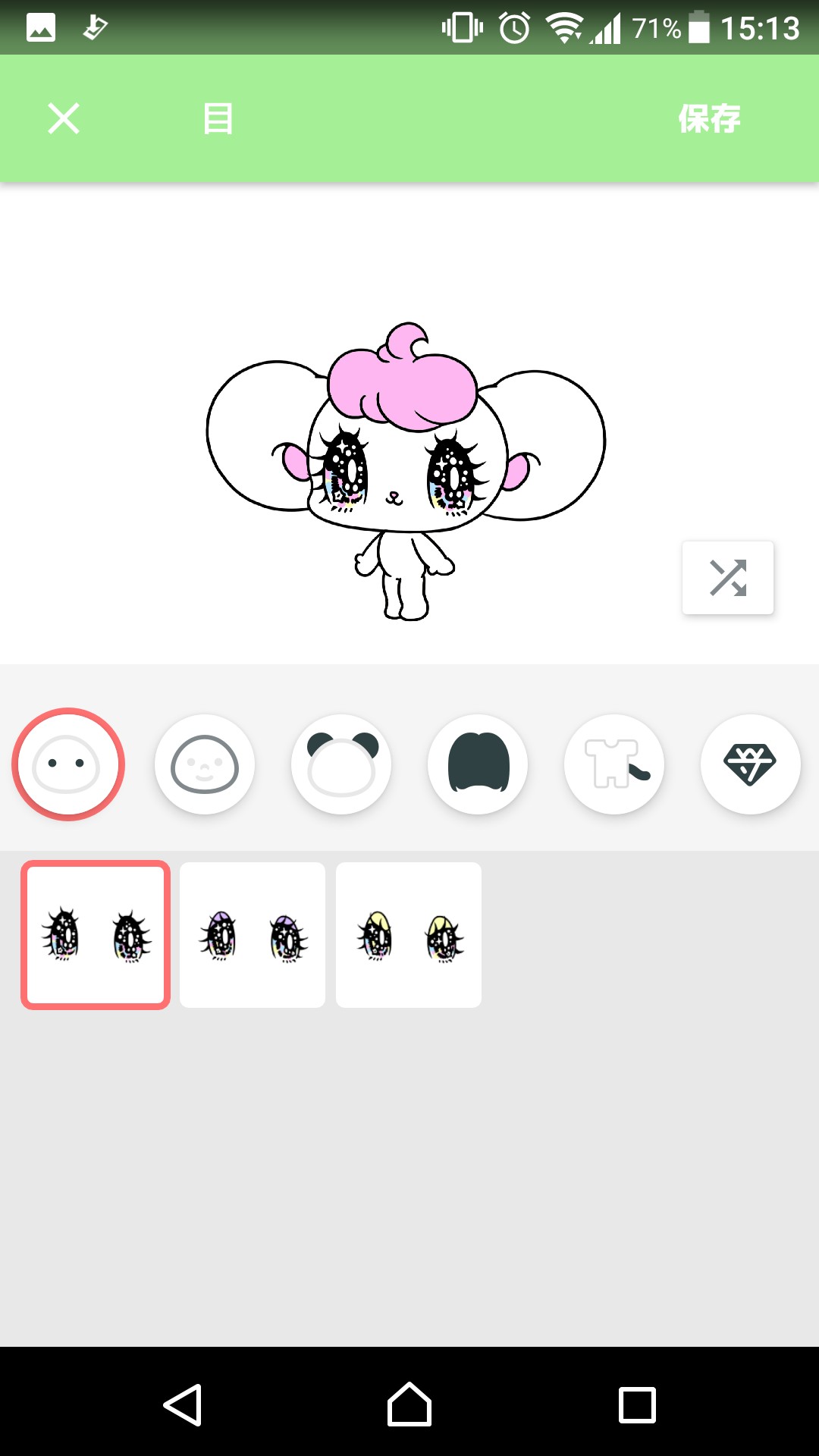Open recent apps from navigation bar

(637, 1404)
